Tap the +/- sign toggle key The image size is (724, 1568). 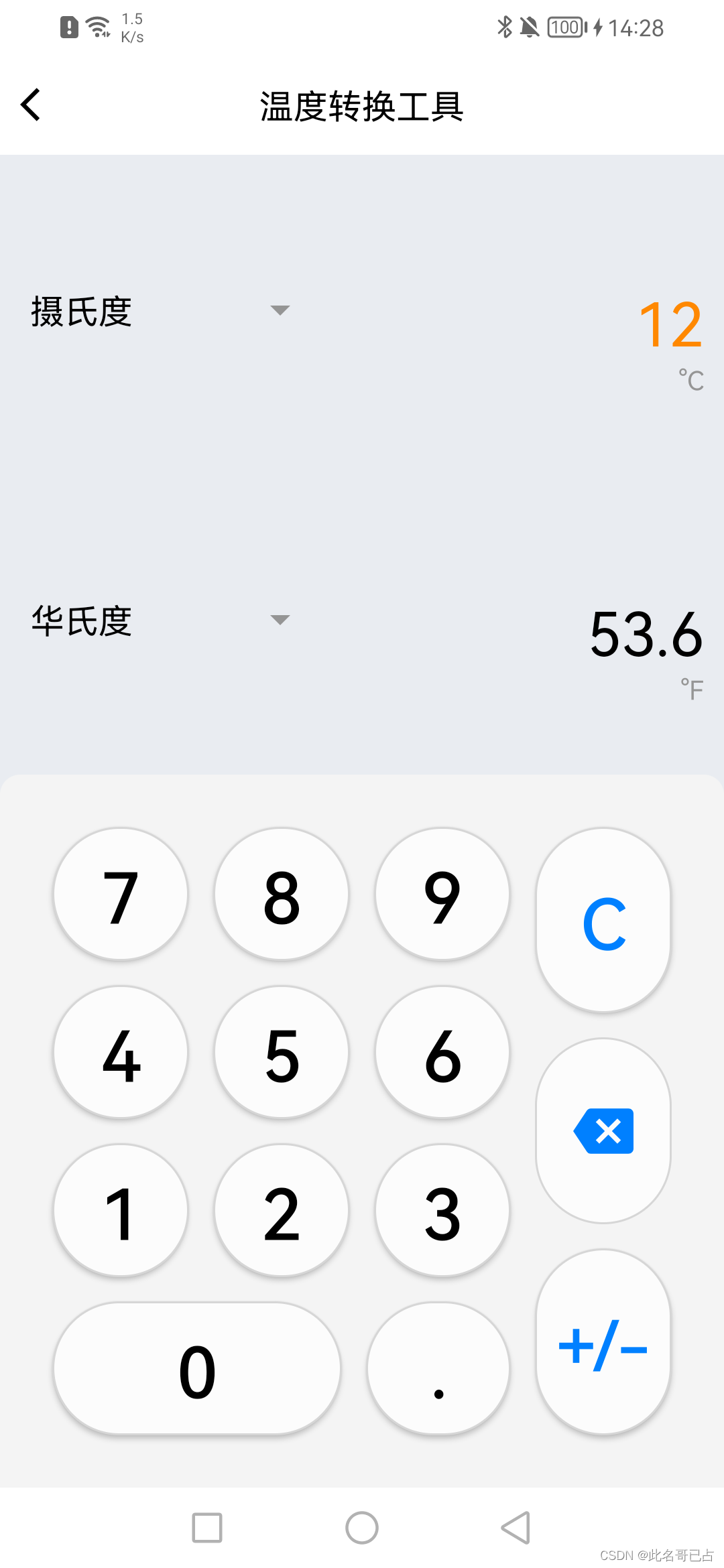click(x=603, y=1347)
